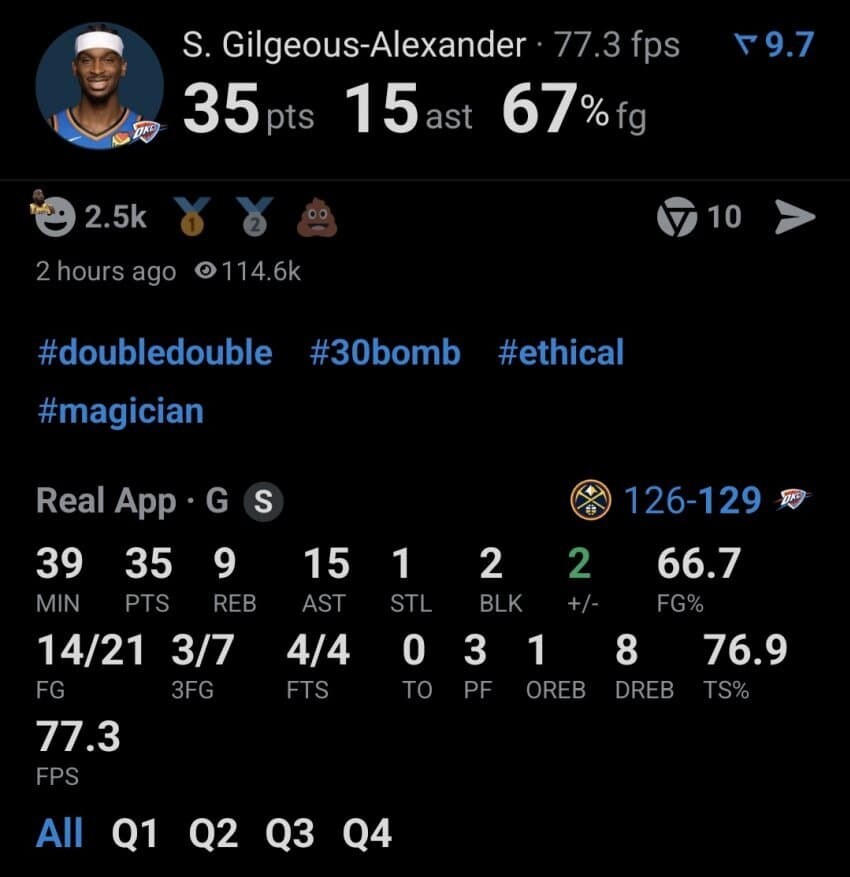View posts tagged #magician
This screenshot has height=877, width=850.
[x=120, y=411]
